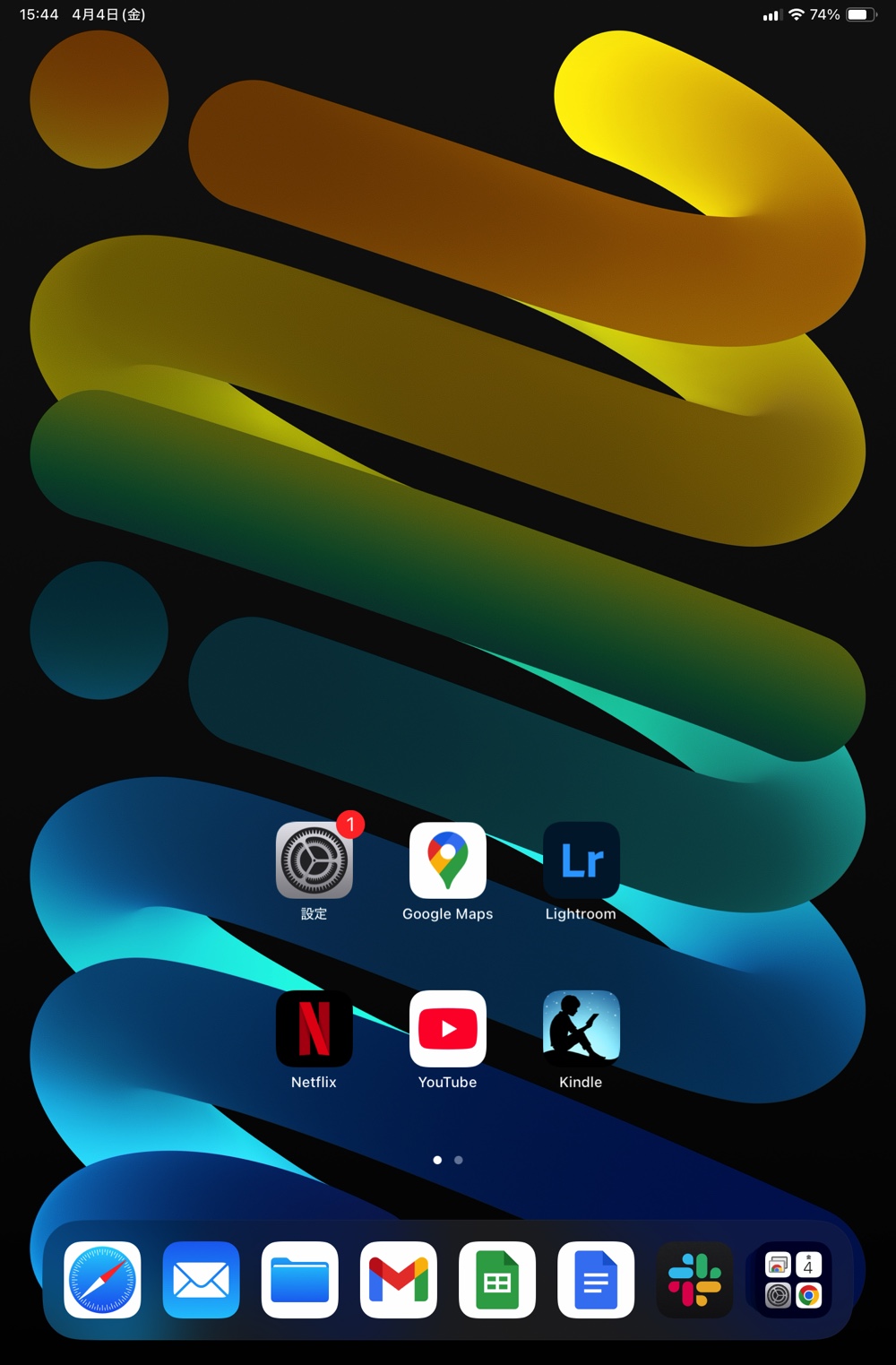Open the Mail app in dock
The image size is (896, 1365).
pos(202,1280)
